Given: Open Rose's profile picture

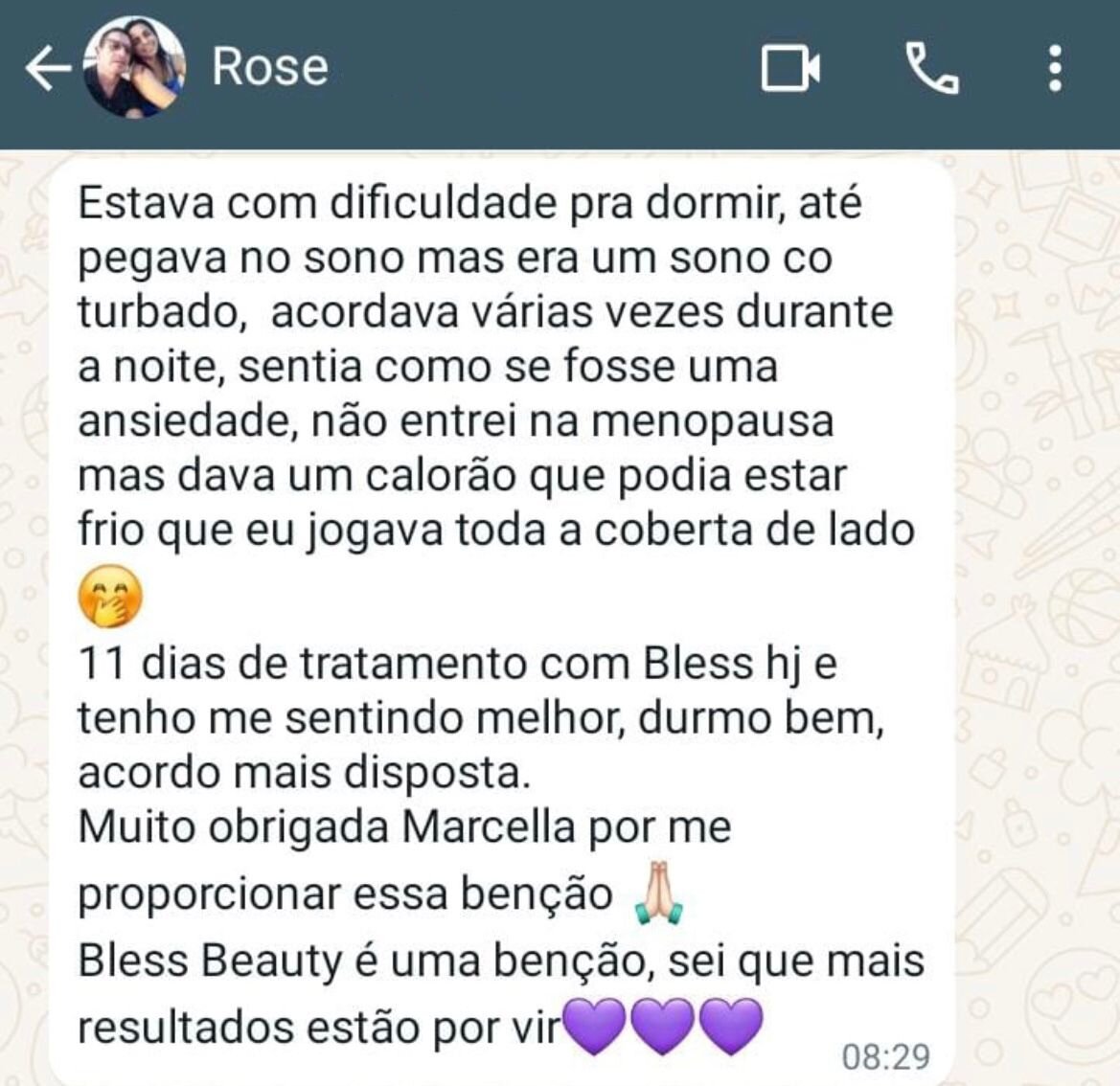Looking at the screenshot, I should (134, 67).
